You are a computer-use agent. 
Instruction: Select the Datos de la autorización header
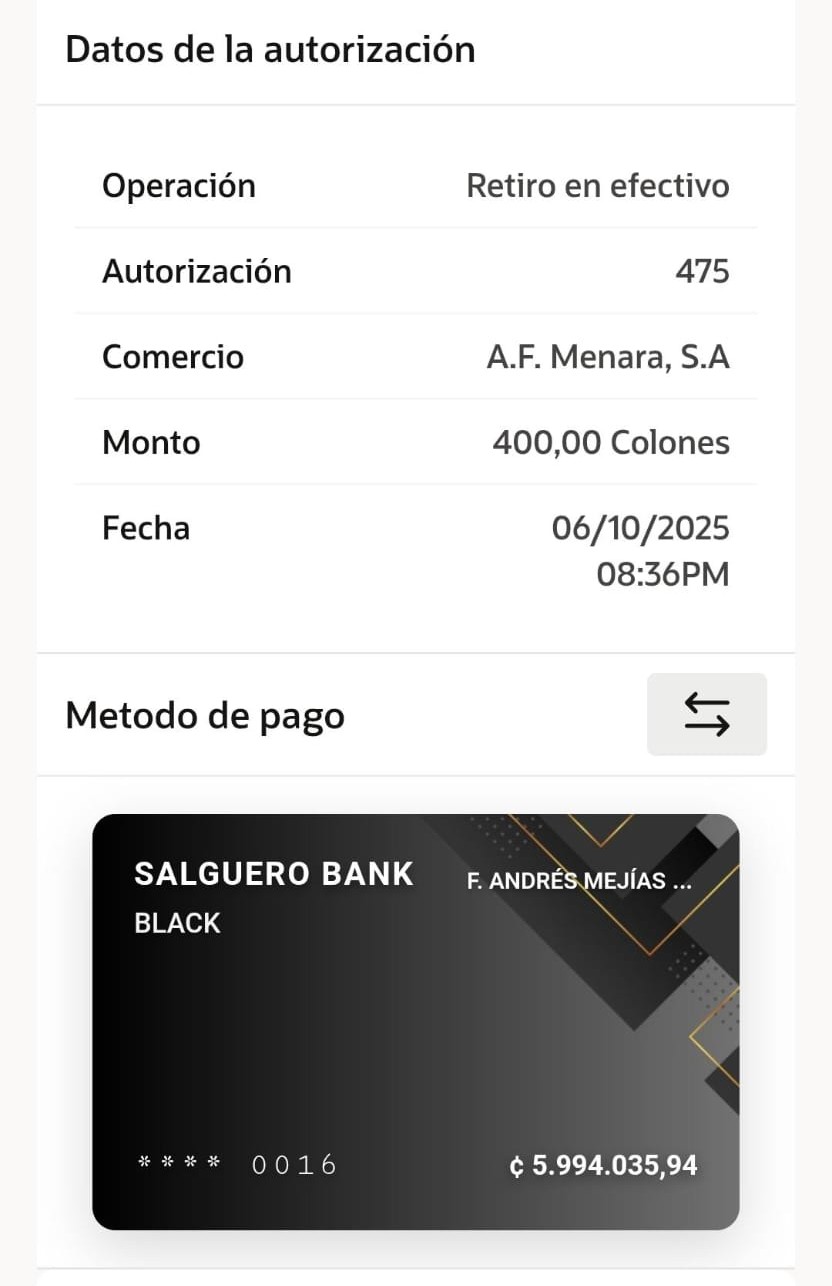point(270,48)
